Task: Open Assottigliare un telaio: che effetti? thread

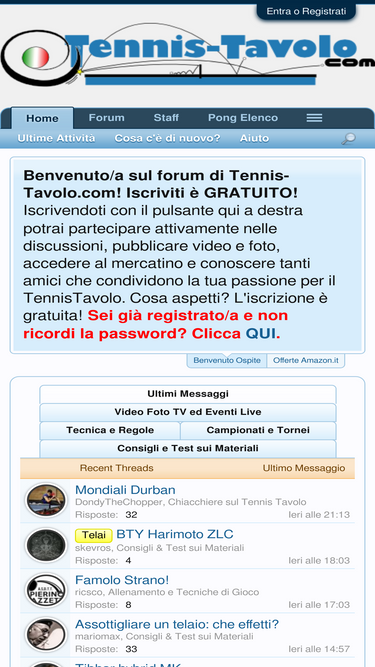Action: (x=177, y=624)
